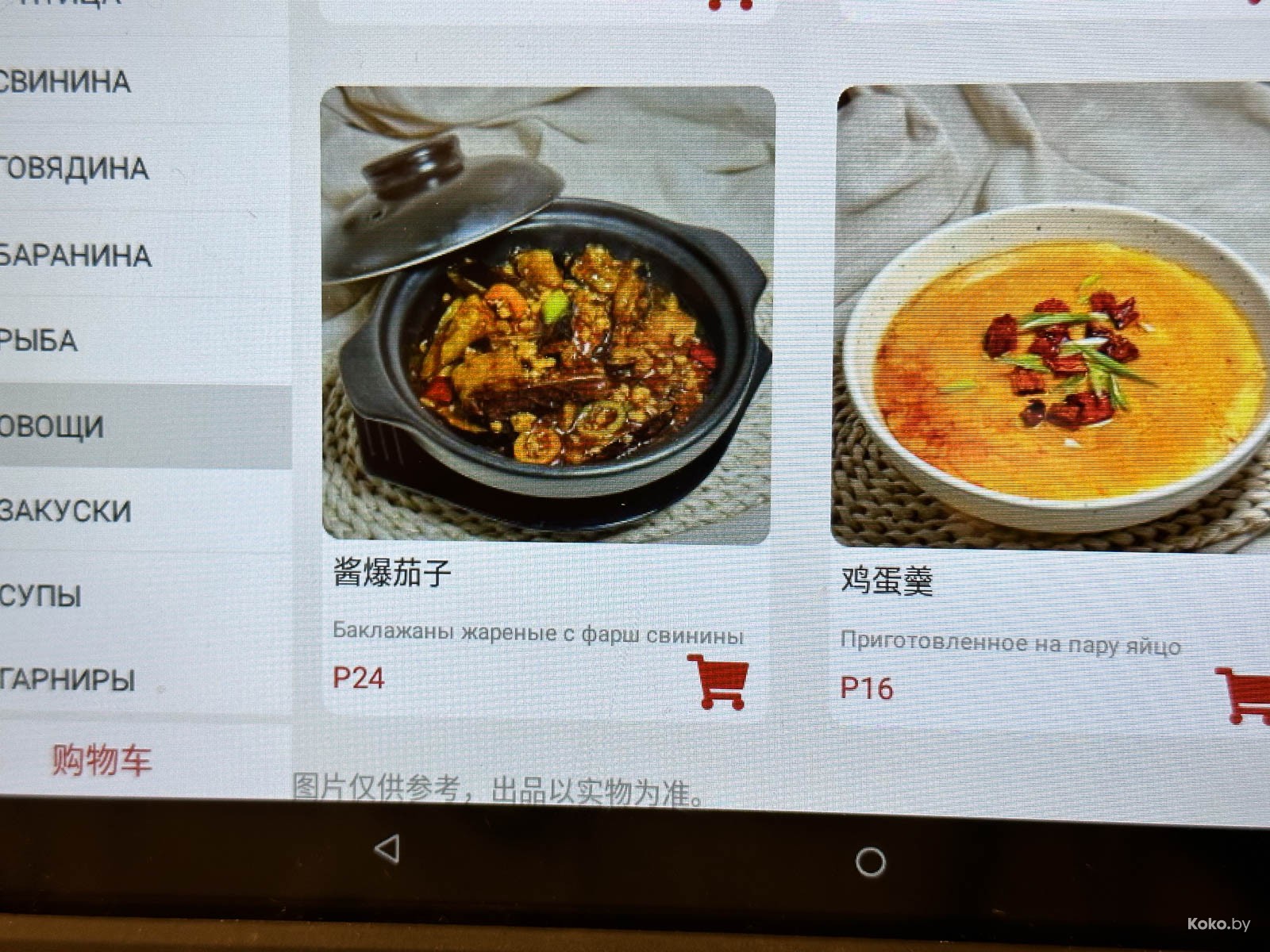Add 酱爆茄子 to the cart

point(718,681)
